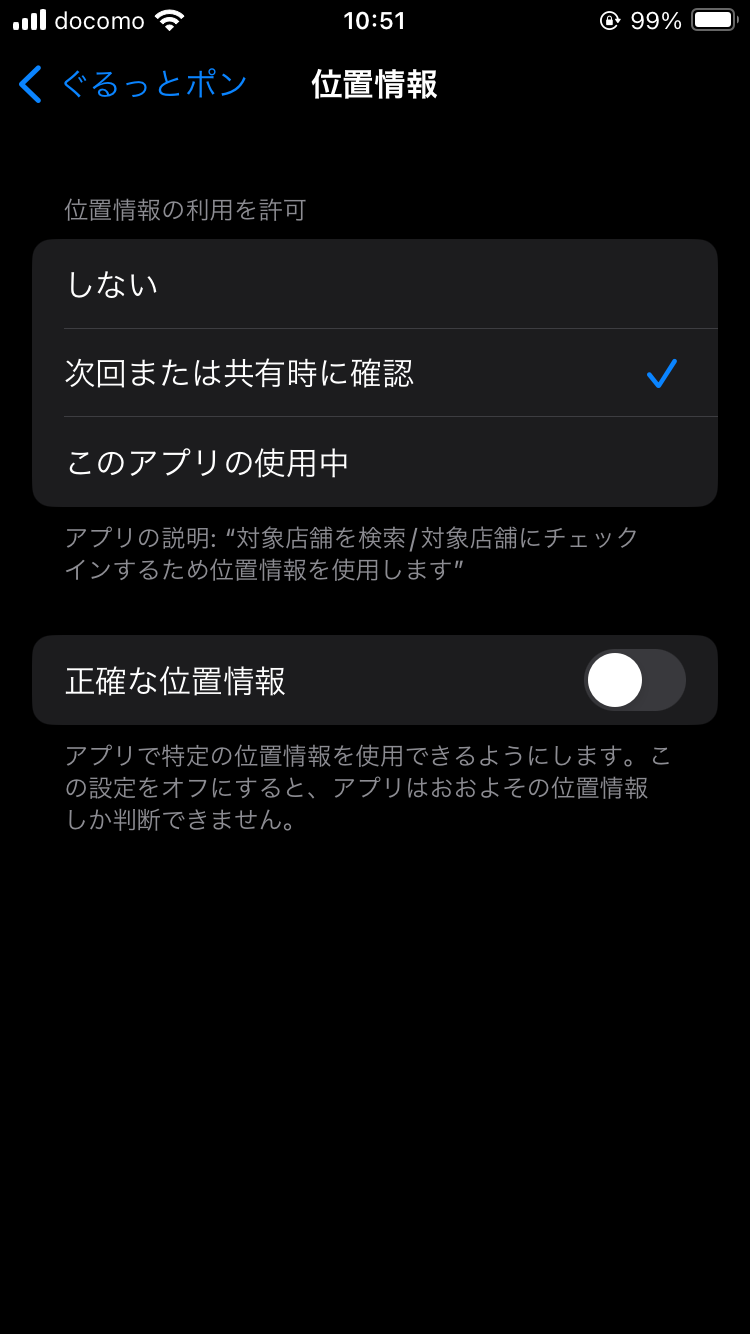This screenshot has width=750, height=1334.
Task: Enable the 正確な位置情報 switch
Action: [634, 680]
